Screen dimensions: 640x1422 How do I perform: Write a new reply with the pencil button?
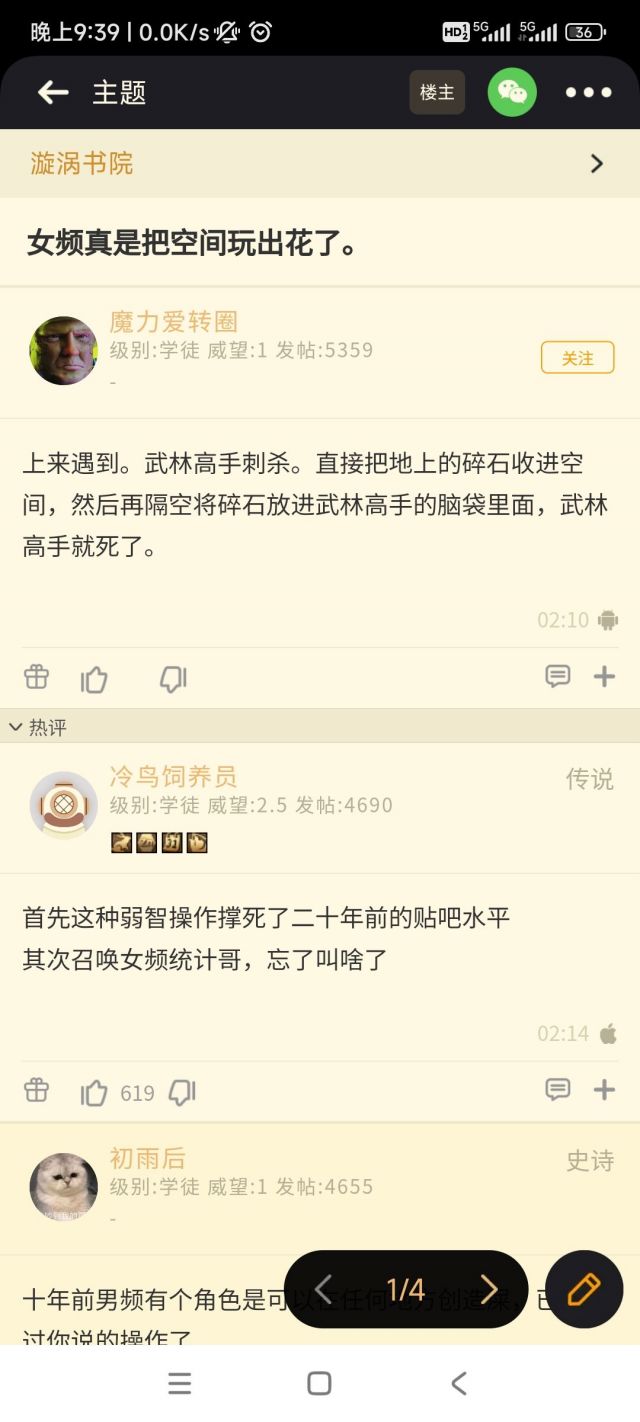tap(584, 1289)
